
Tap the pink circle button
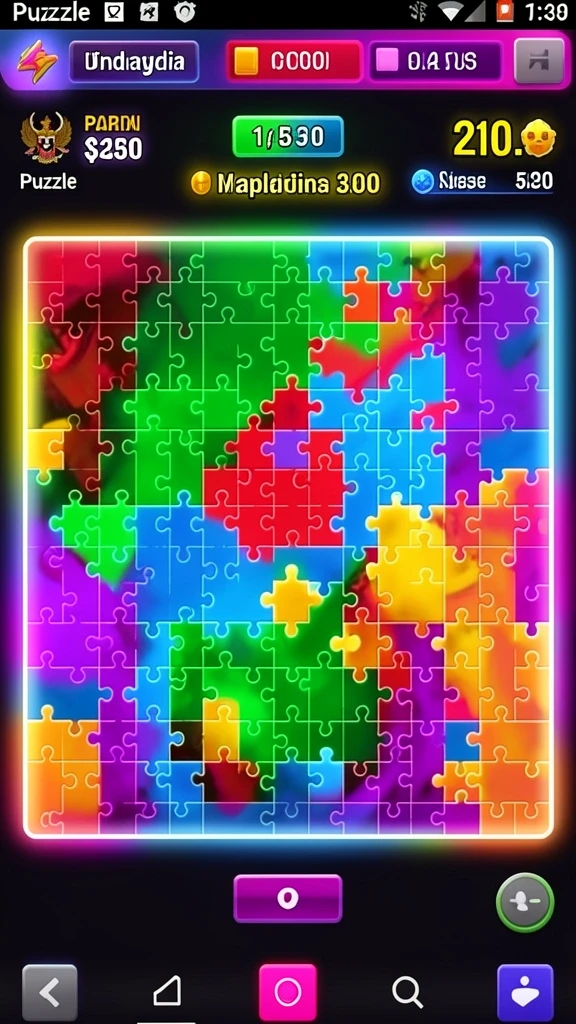coord(288,993)
